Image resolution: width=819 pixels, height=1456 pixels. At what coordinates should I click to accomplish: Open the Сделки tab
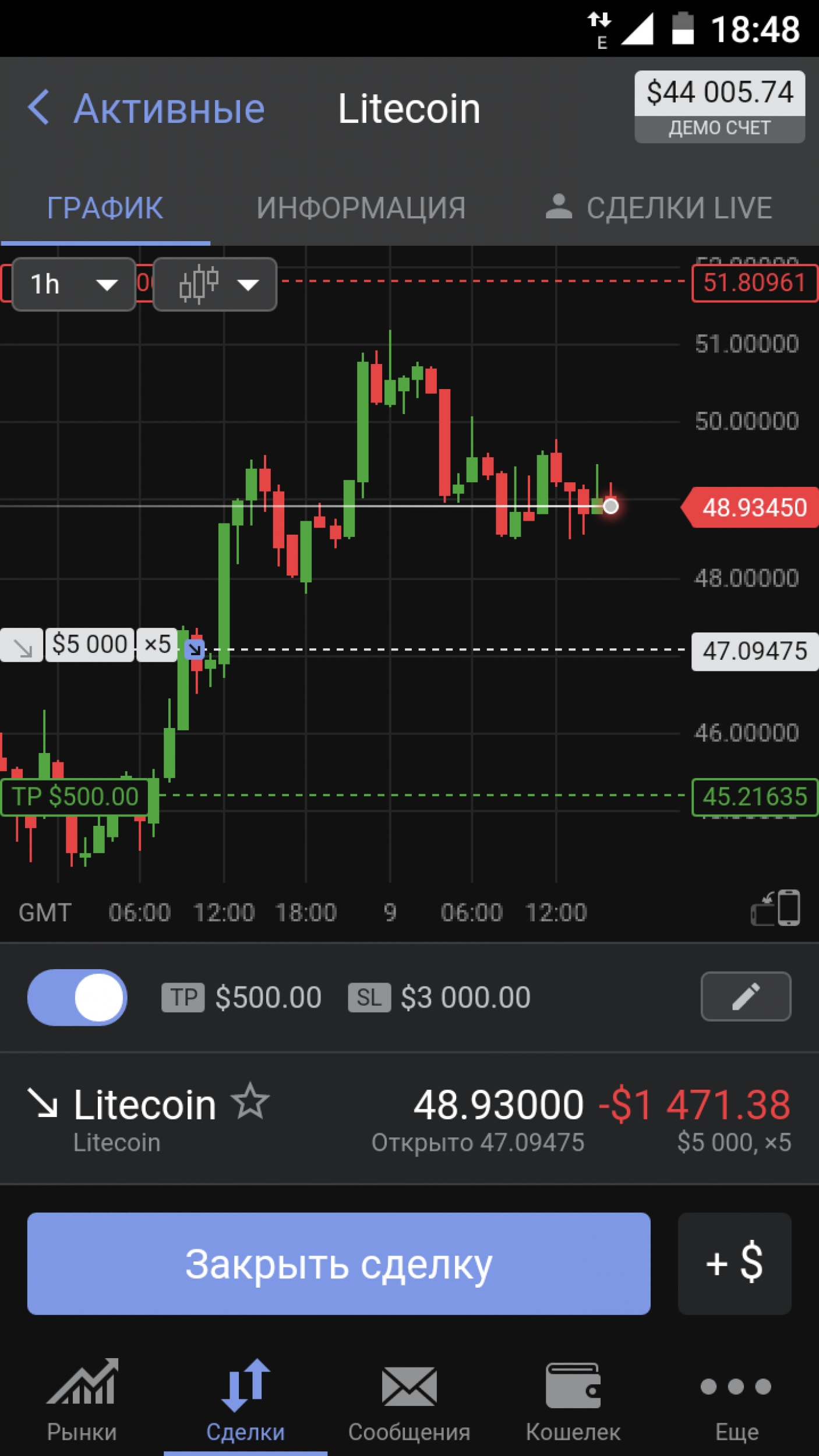pyautogui.click(x=245, y=1401)
